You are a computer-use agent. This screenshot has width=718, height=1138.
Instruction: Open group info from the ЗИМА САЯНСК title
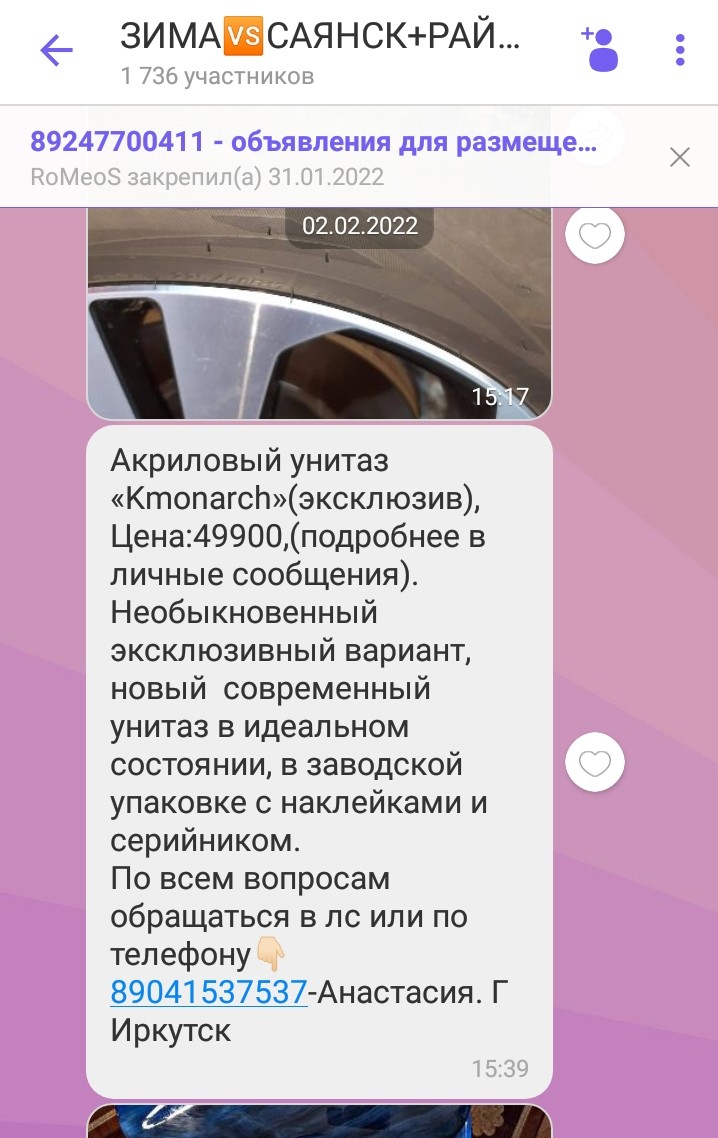(x=320, y=38)
